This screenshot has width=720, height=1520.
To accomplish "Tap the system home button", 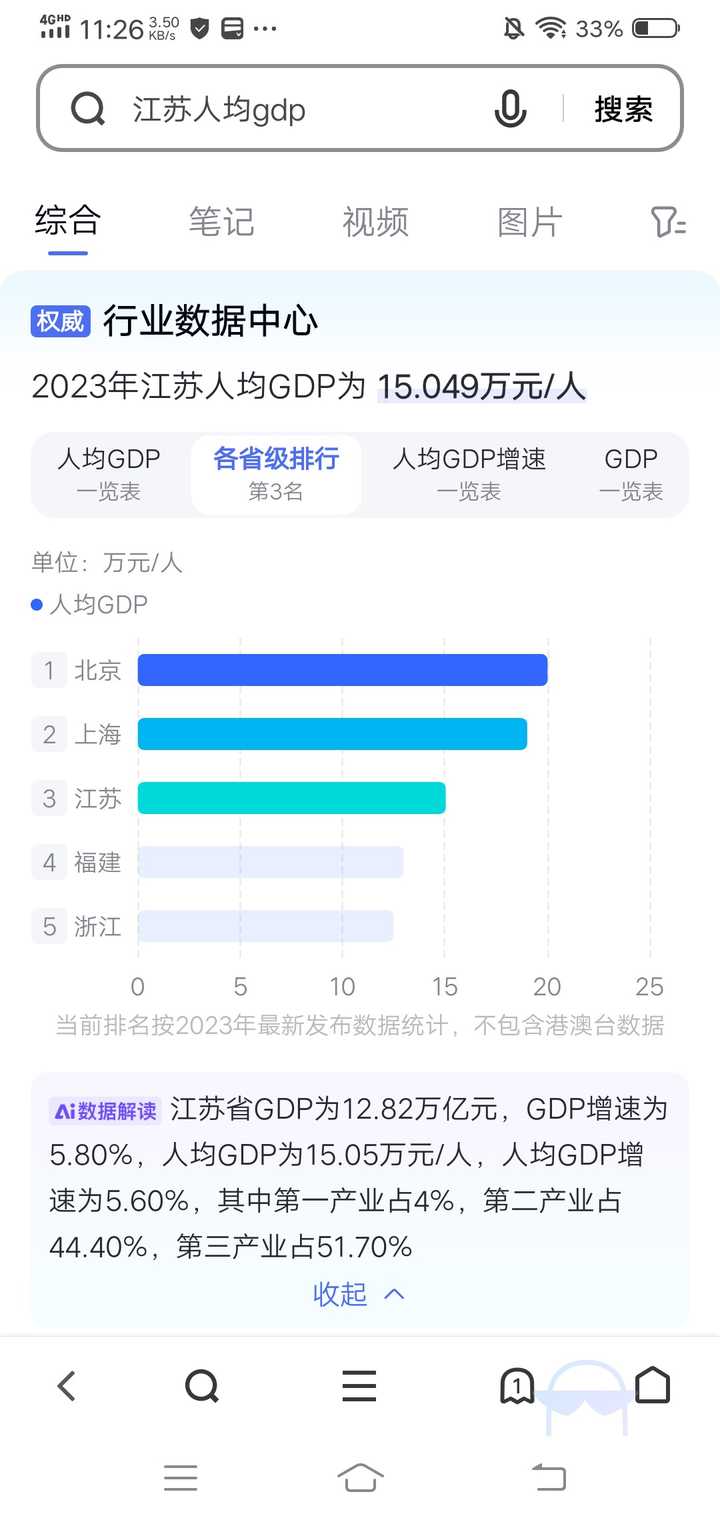I will point(360,1477).
